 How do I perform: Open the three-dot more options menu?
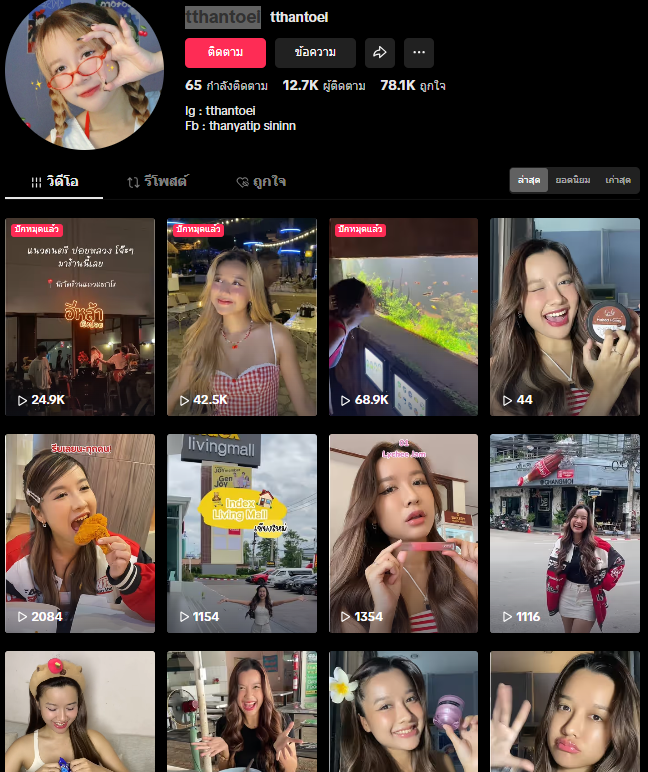[419, 52]
